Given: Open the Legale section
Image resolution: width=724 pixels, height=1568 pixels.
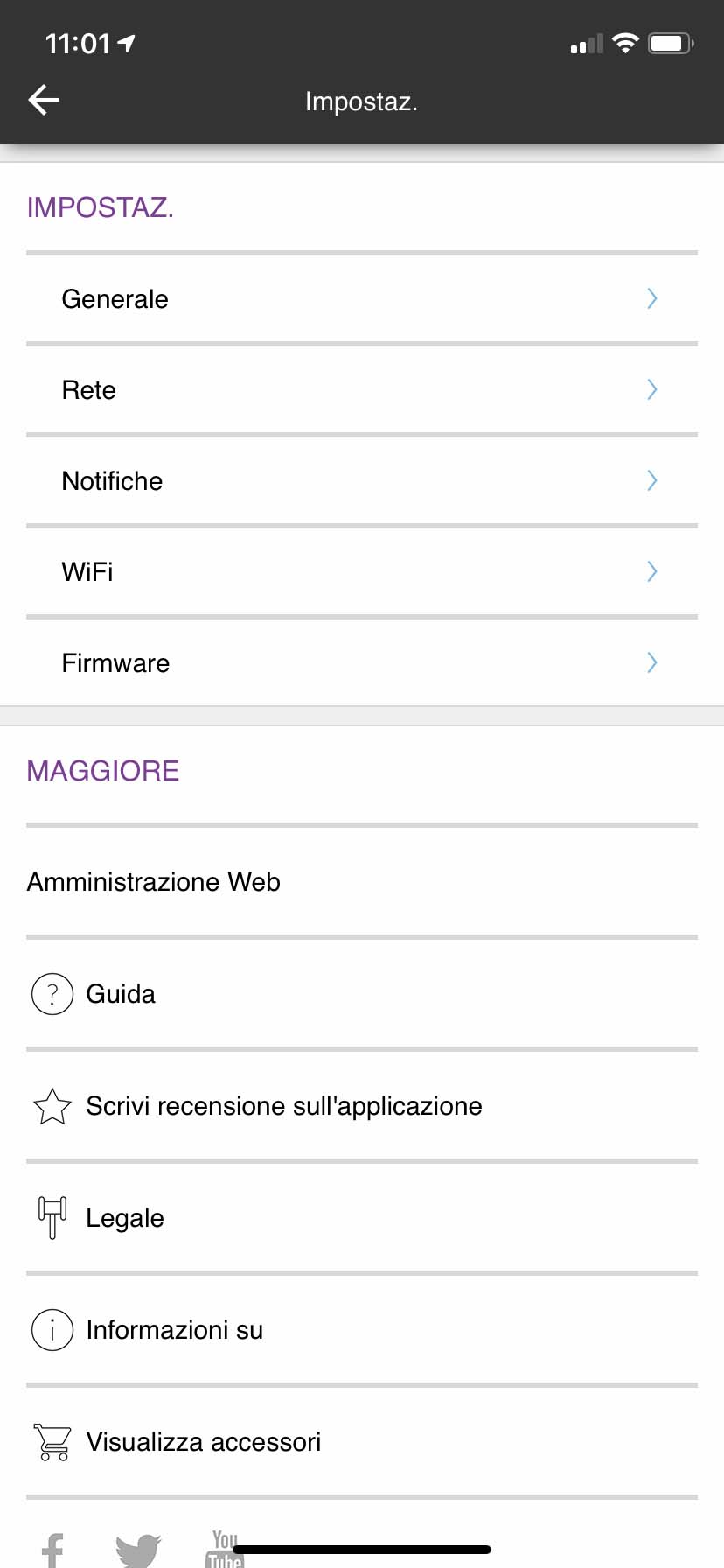Looking at the screenshot, I should (124, 1218).
